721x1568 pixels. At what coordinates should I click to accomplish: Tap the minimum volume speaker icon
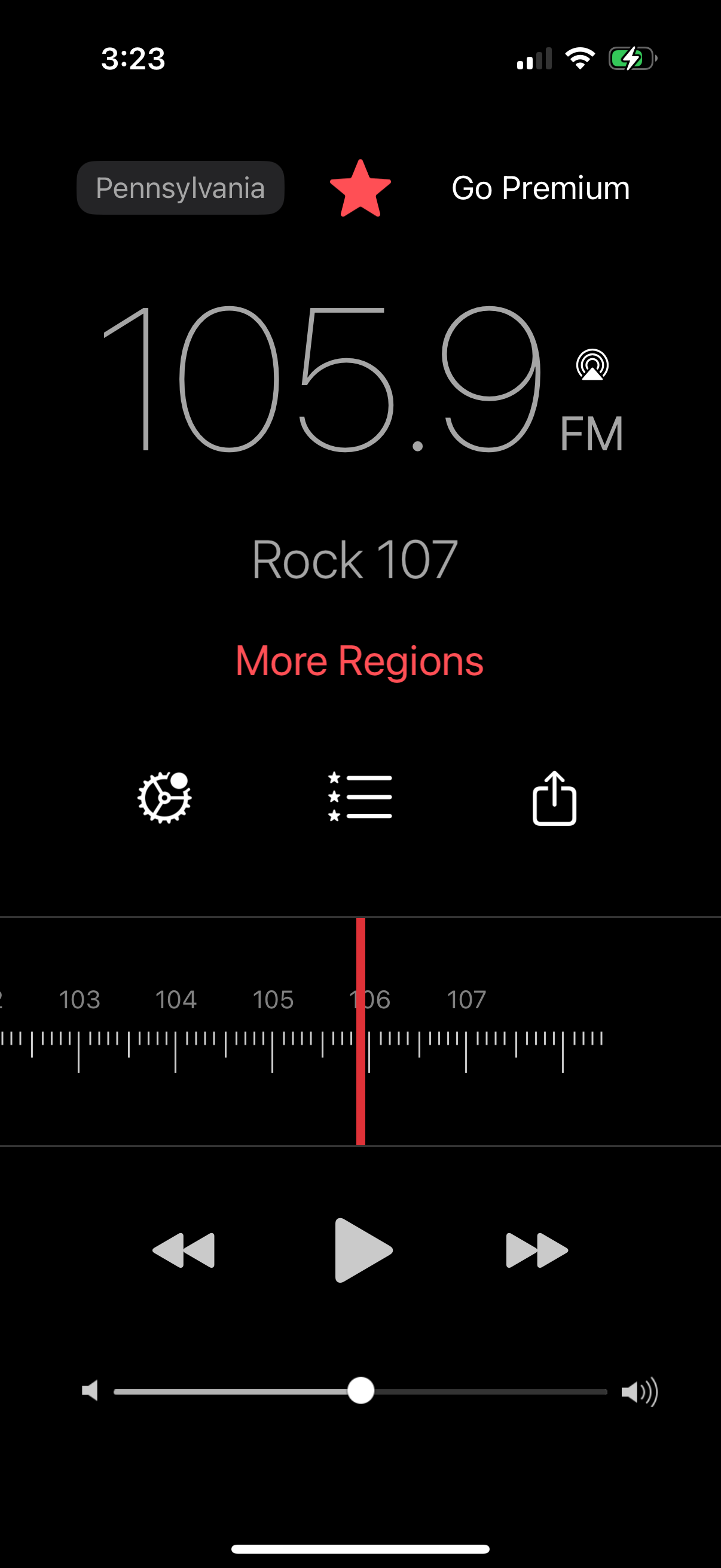[90, 1391]
